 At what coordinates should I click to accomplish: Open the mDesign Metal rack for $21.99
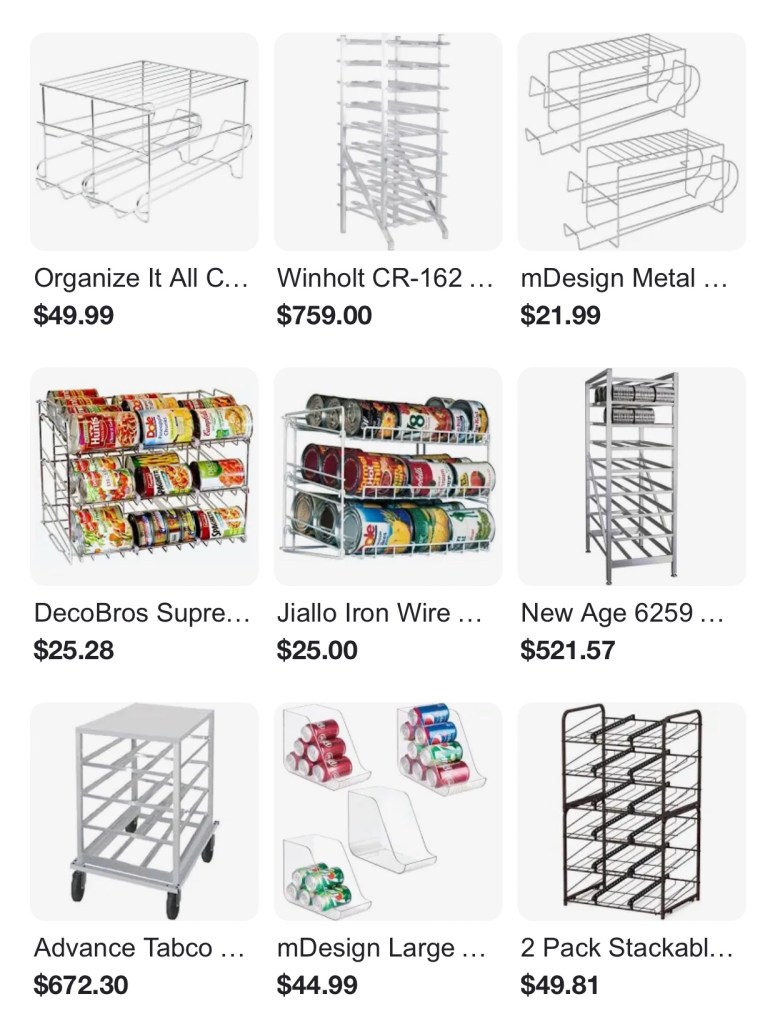pos(631,142)
